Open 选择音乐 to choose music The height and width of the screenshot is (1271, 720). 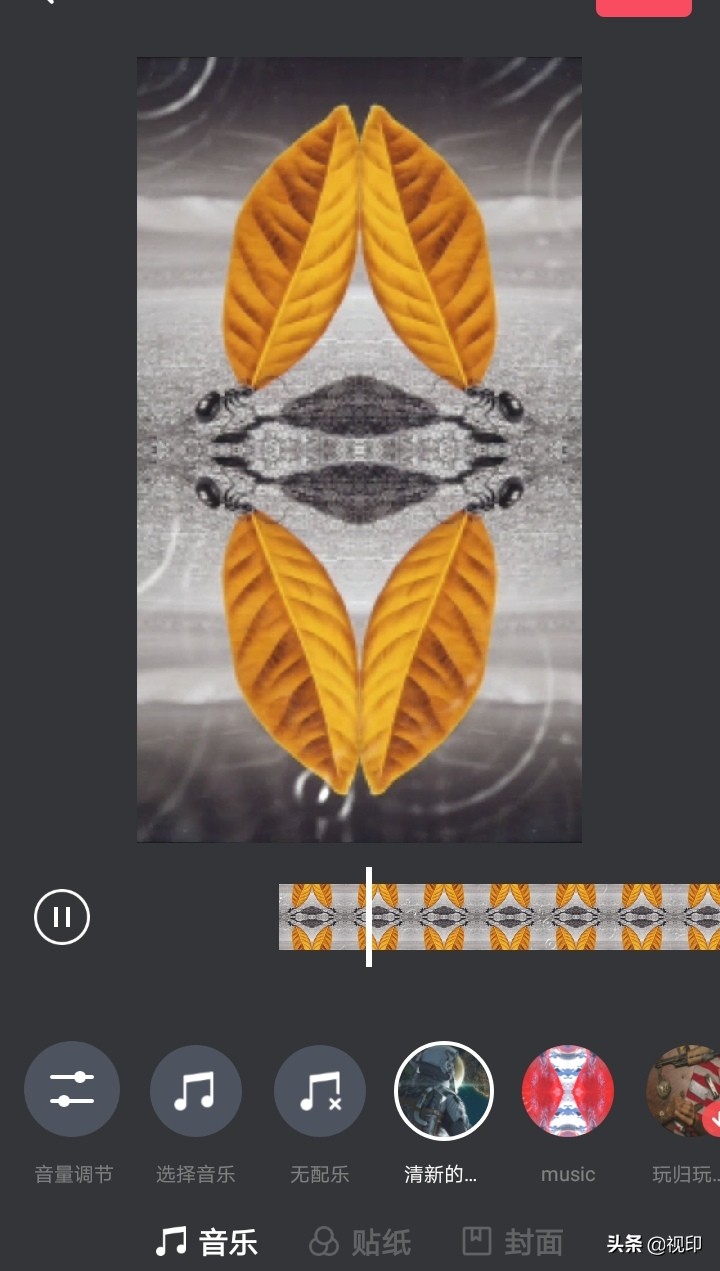point(196,1091)
